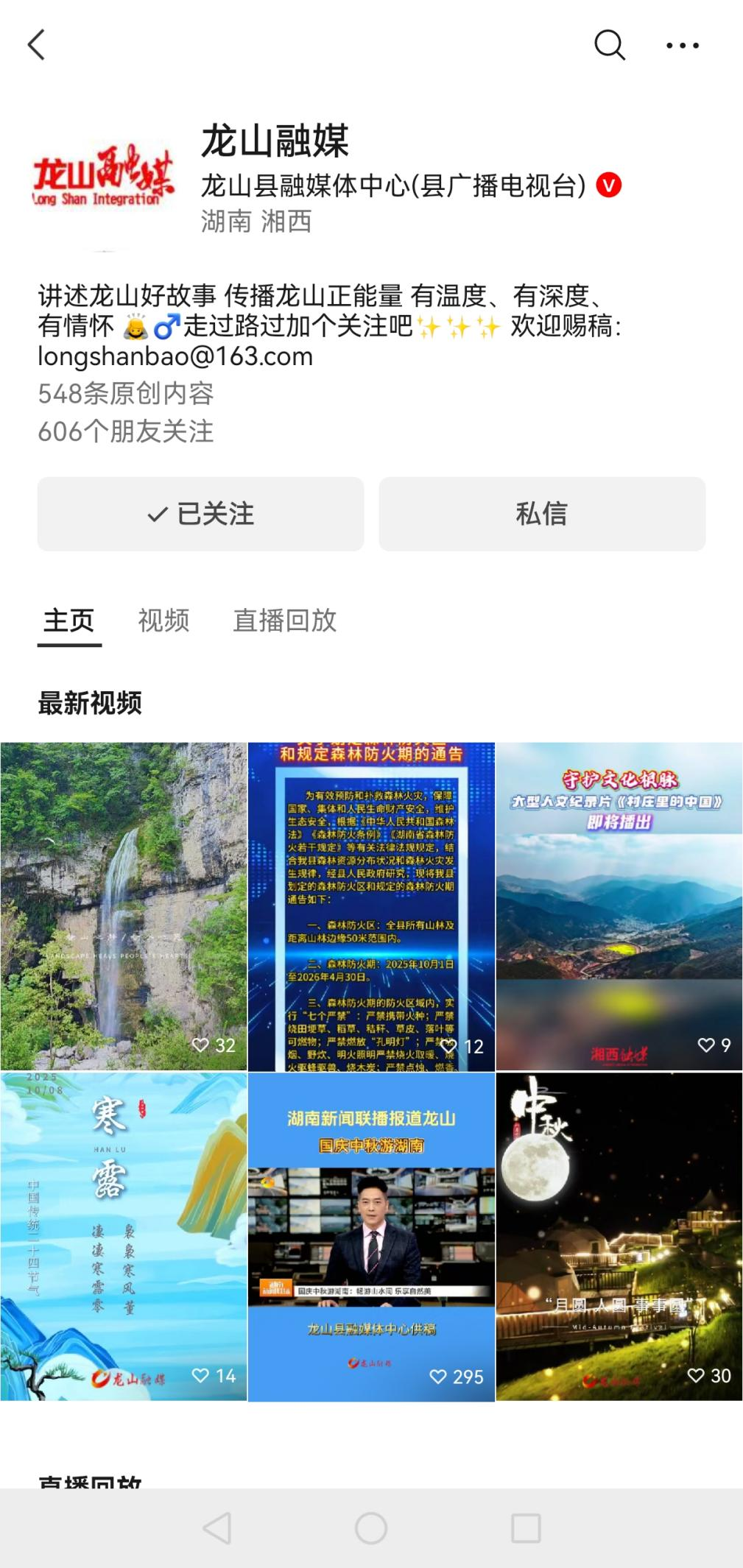The image size is (743, 1568).
Task: Open the 寒露 solar term video
Action: pos(124,1236)
